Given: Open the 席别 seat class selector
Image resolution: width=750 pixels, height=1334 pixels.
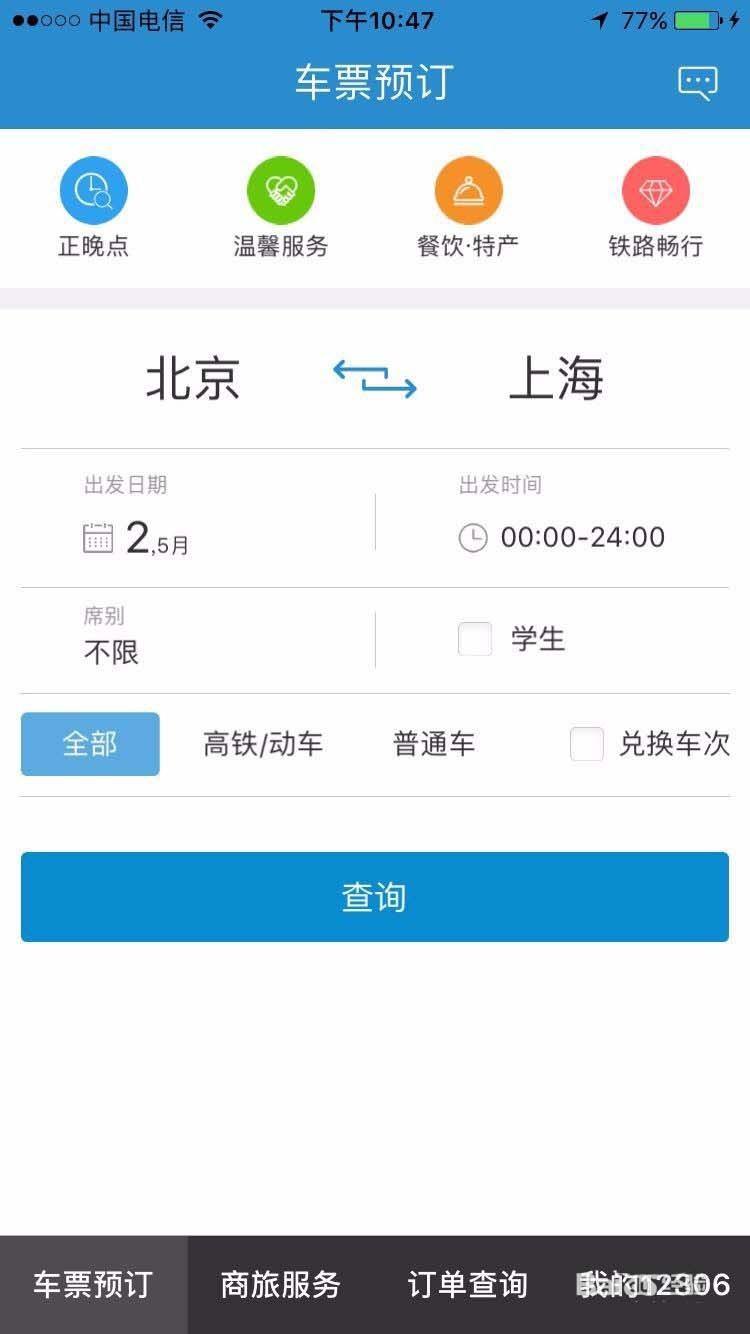Looking at the screenshot, I should pyautogui.click(x=110, y=640).
